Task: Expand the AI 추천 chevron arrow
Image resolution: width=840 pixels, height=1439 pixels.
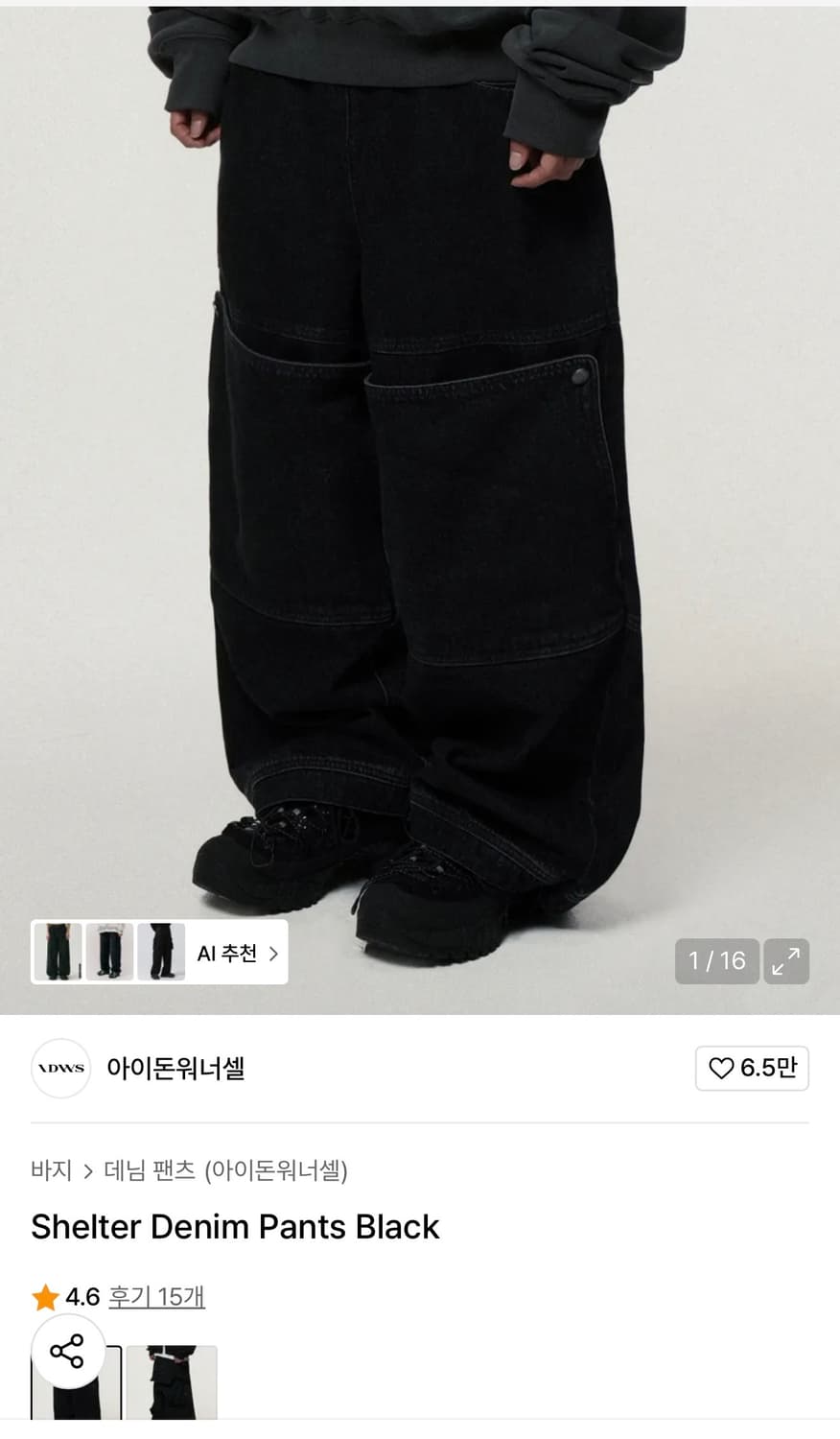Action: pos(272,953)
